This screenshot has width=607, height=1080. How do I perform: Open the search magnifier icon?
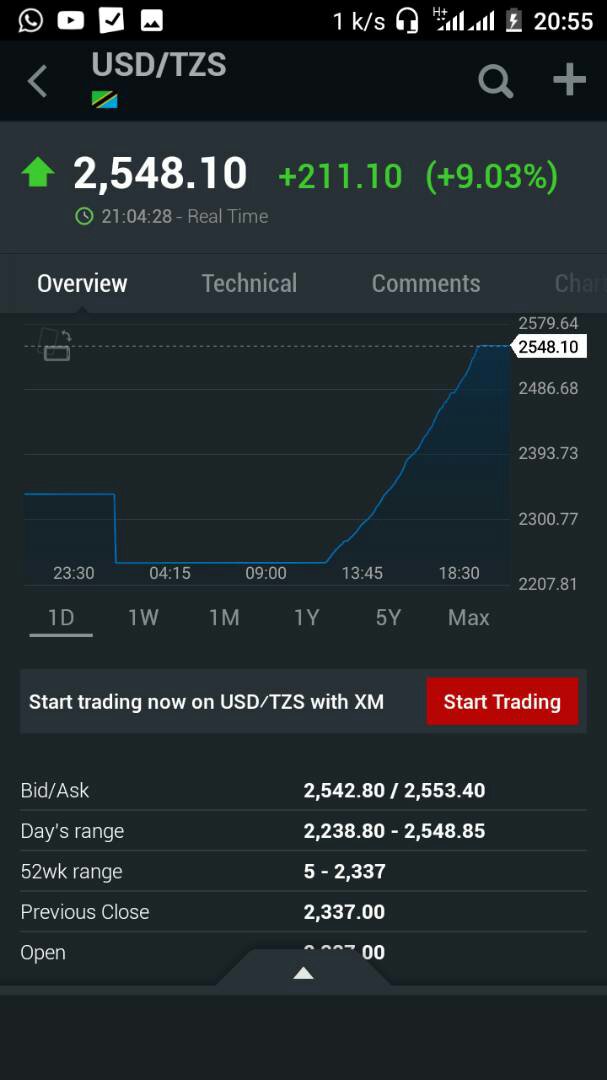pos(495,81)
